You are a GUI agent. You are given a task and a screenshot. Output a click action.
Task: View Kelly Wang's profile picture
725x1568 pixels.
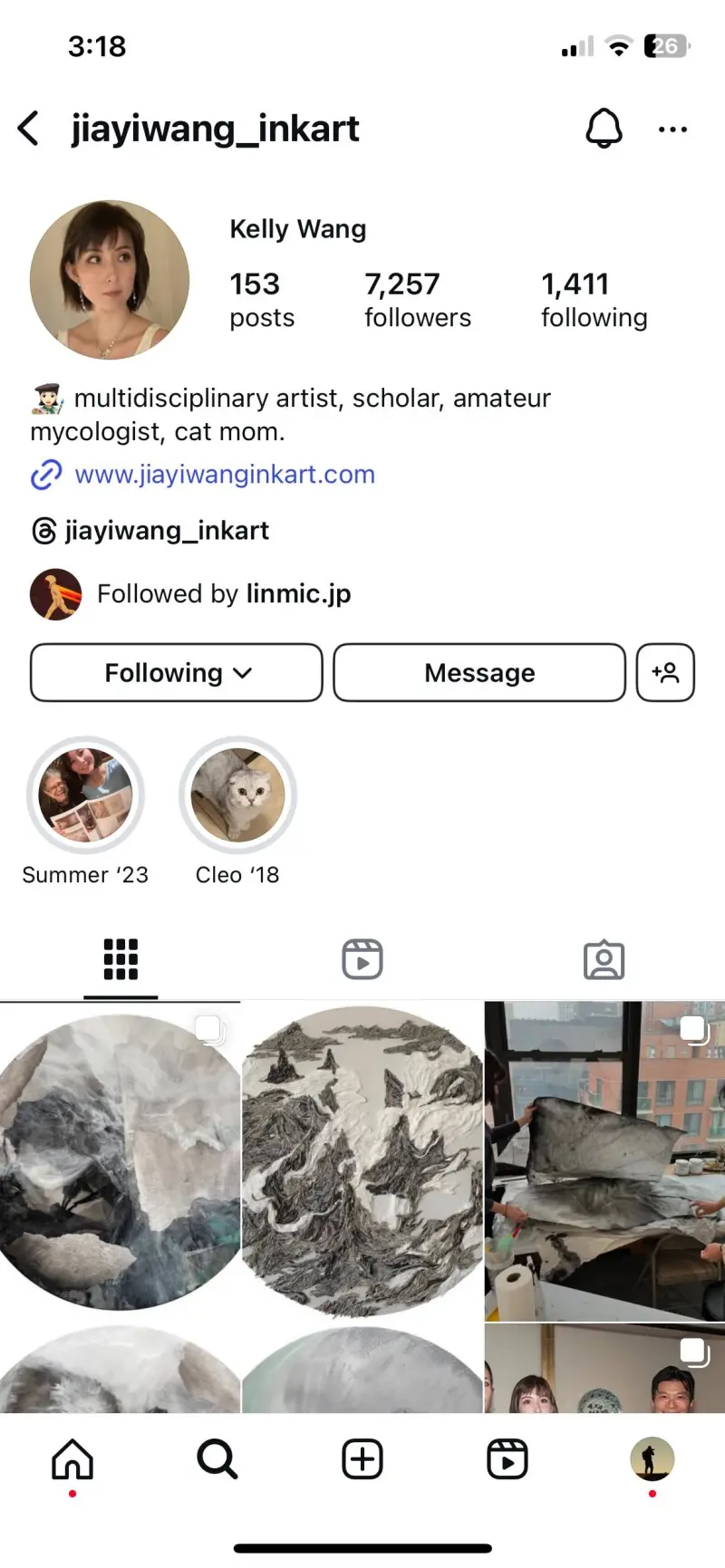(110, 280)
